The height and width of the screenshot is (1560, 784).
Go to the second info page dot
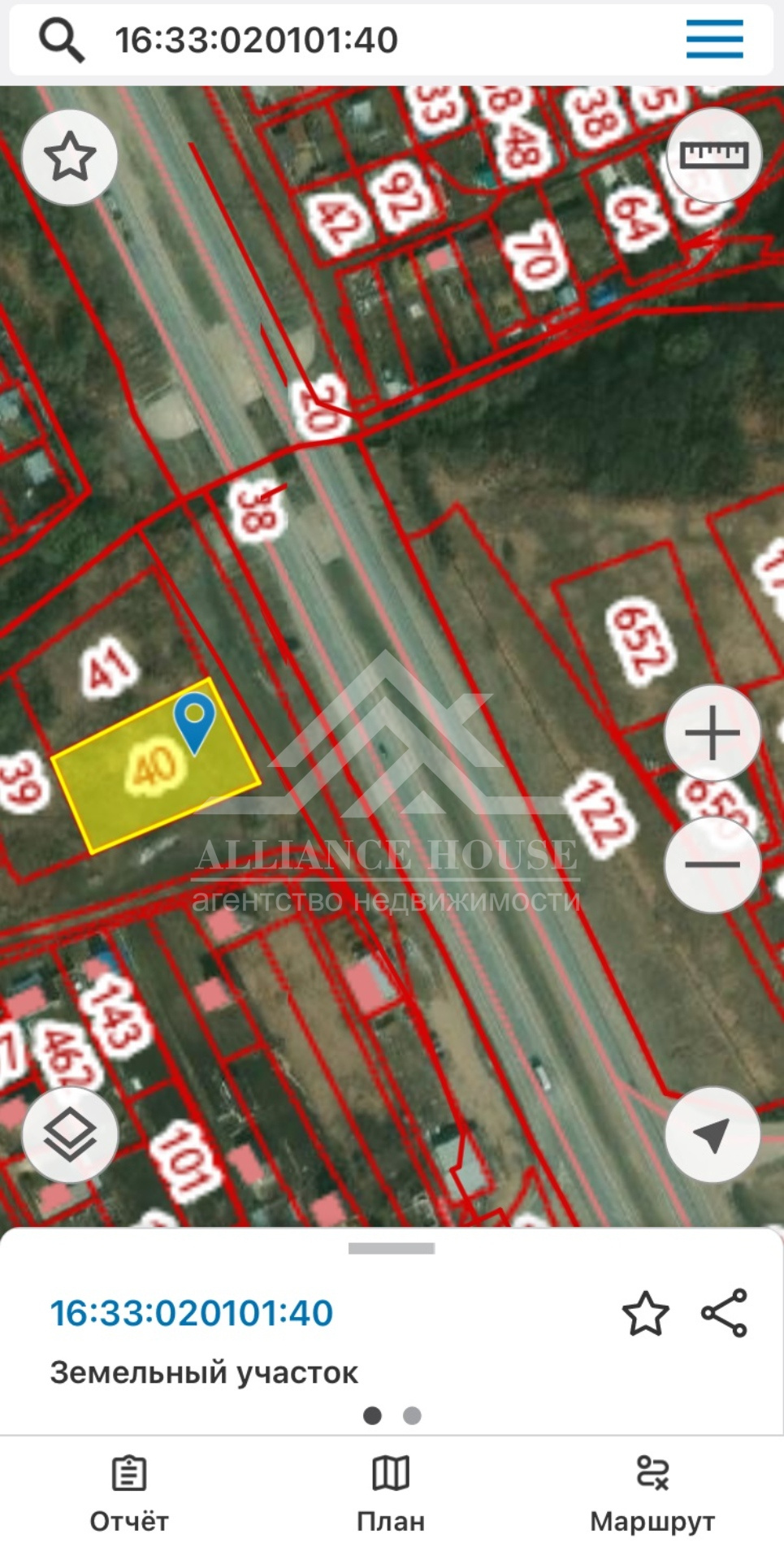[412, 1415]
